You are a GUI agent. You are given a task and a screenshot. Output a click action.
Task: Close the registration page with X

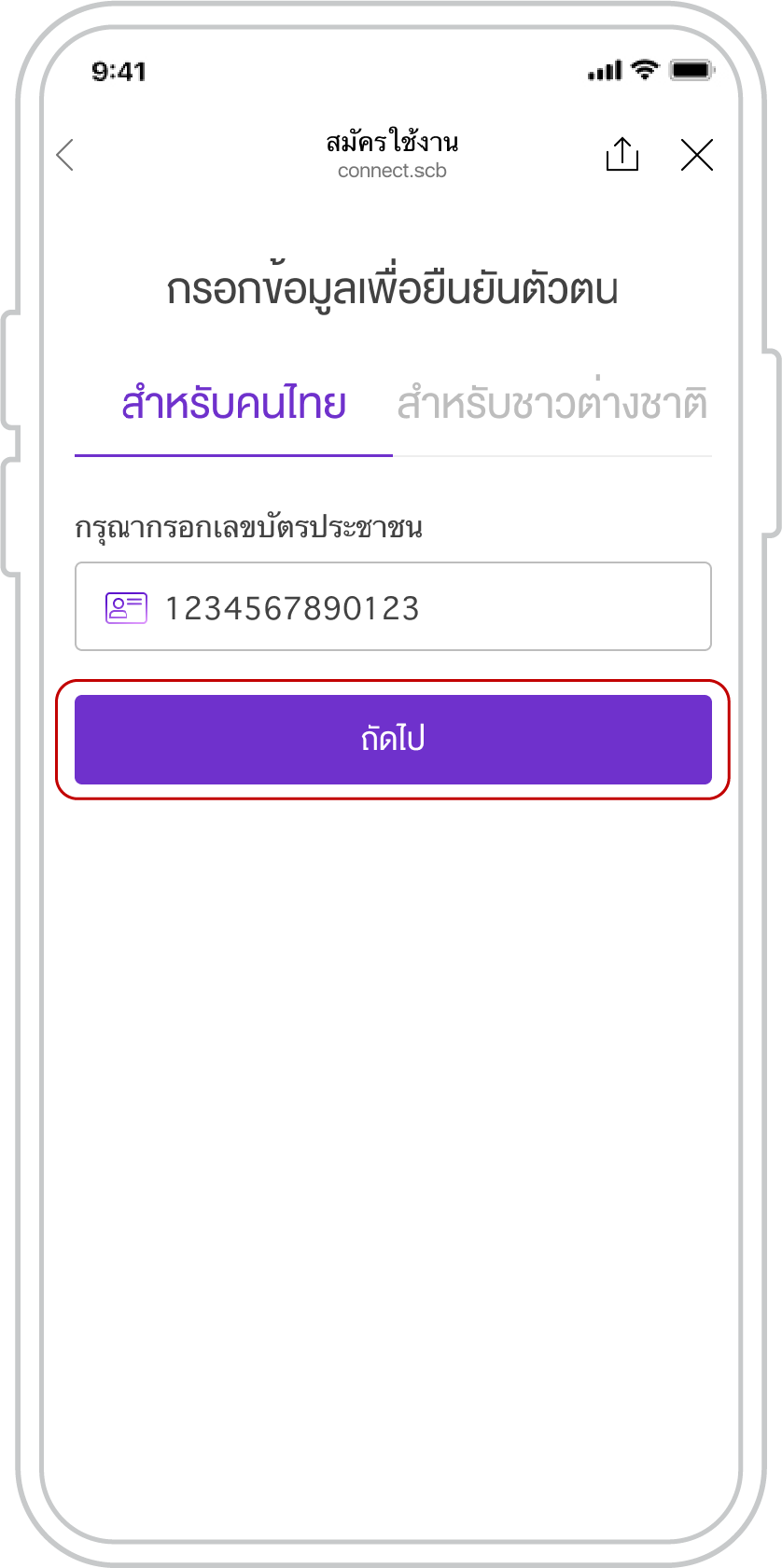point(697,155)
